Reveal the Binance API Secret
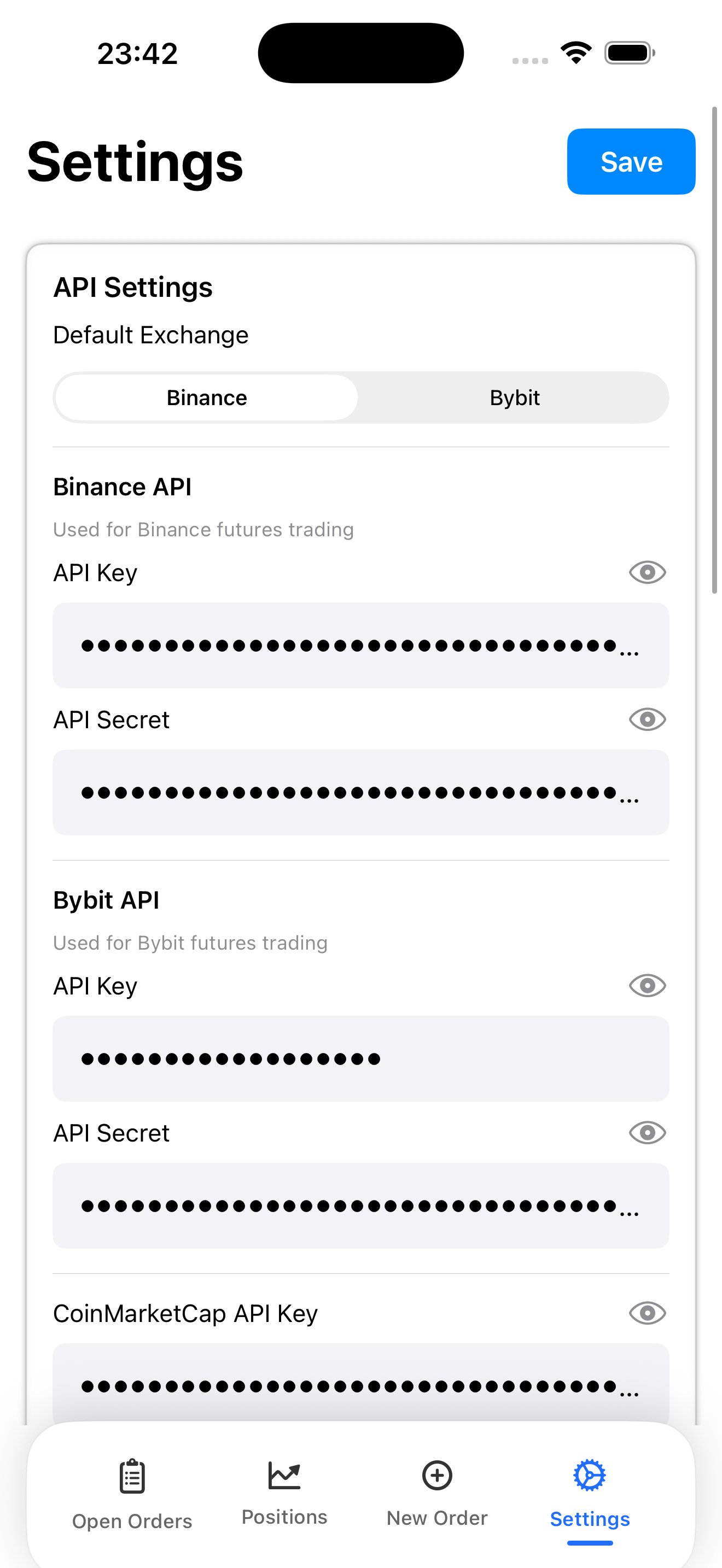 647,719
